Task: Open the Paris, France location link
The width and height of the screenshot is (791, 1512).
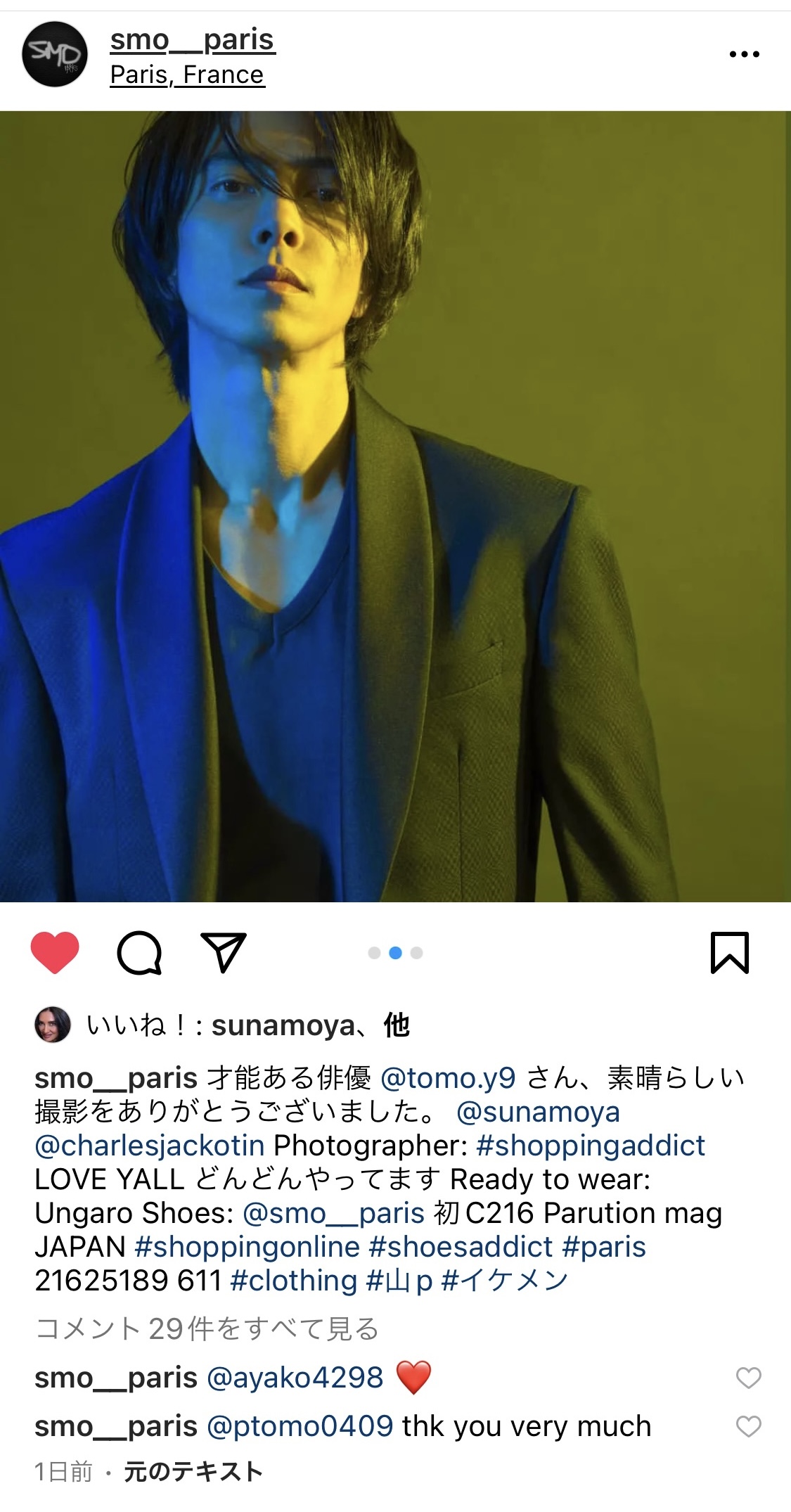Action: 187,75
